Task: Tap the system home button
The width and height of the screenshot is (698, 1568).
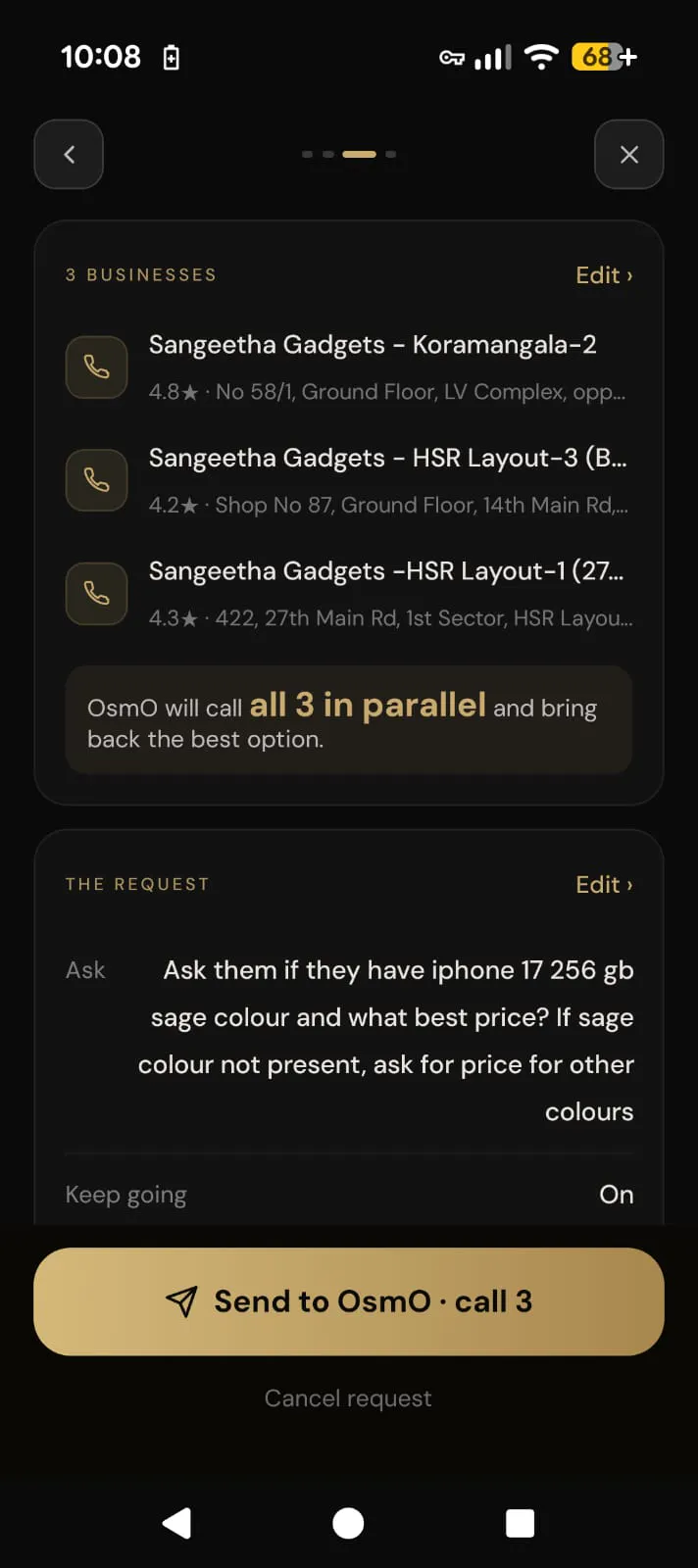Action: coord(348,1523)
